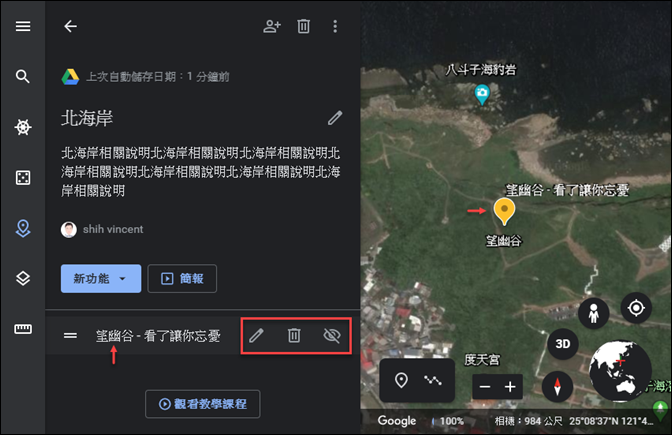This screenshot has width=672, height=435.
Task: Open the Projects pin tab
Action: point(22,228)
